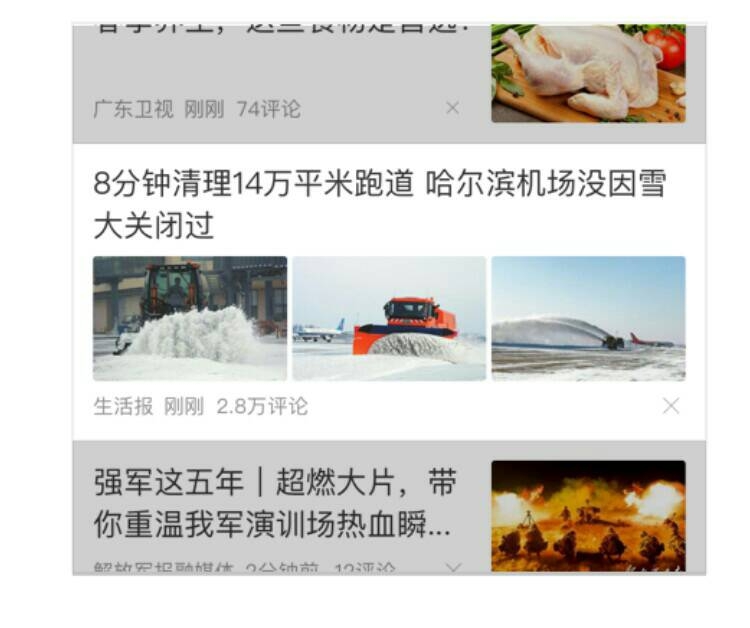View the runway snow-spraying photo

588,318
